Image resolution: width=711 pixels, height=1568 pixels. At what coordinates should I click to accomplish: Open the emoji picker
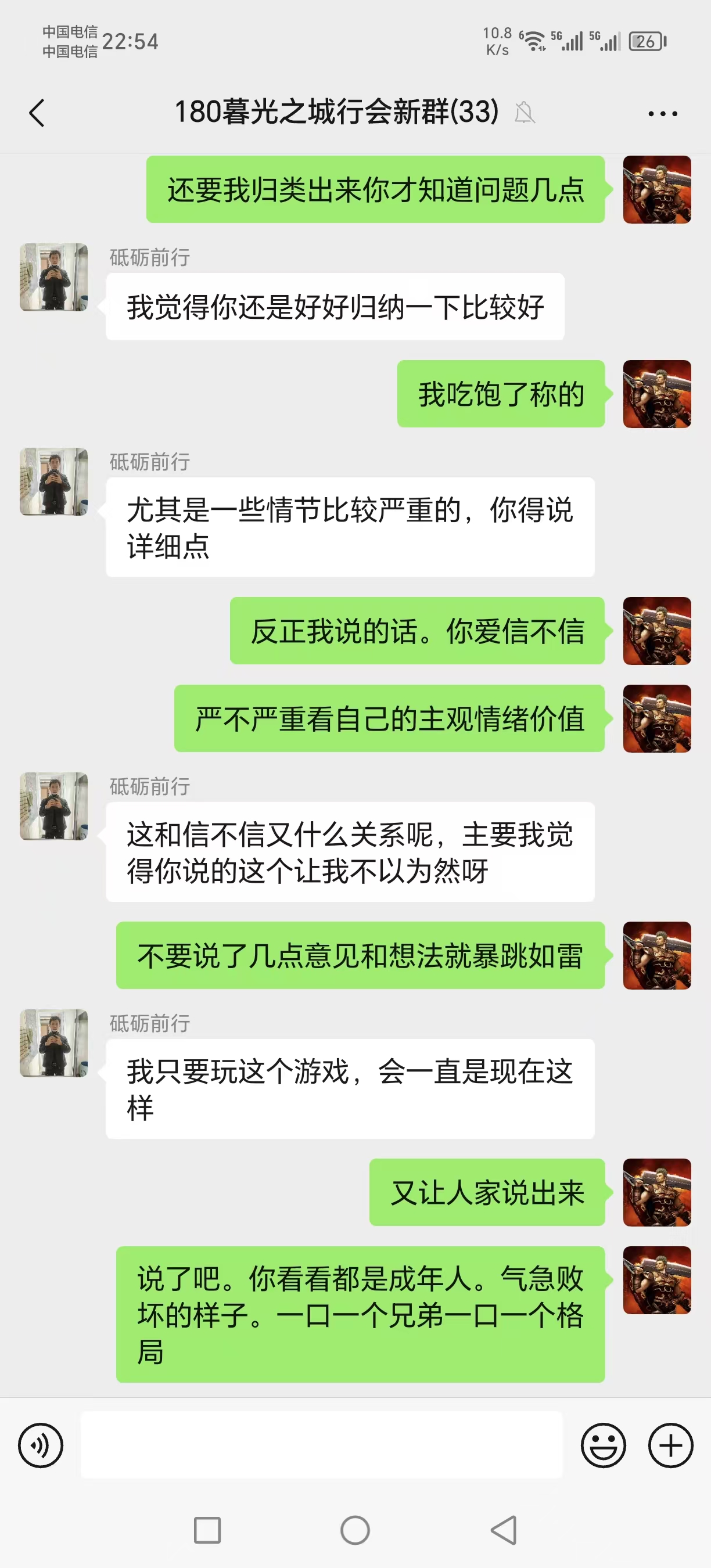[x=602, y=1445]
